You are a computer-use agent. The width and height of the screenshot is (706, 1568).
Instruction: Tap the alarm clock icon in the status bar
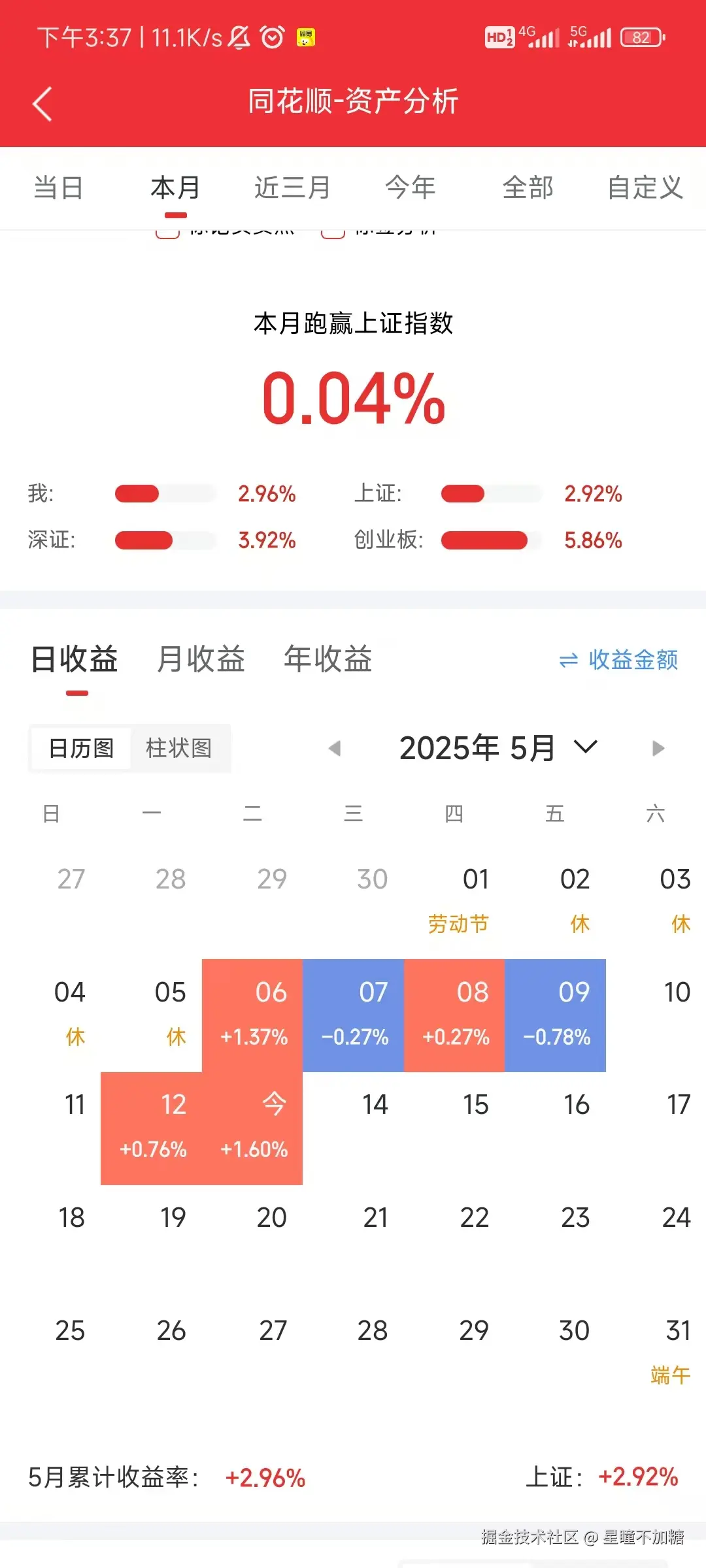(270, 38)
